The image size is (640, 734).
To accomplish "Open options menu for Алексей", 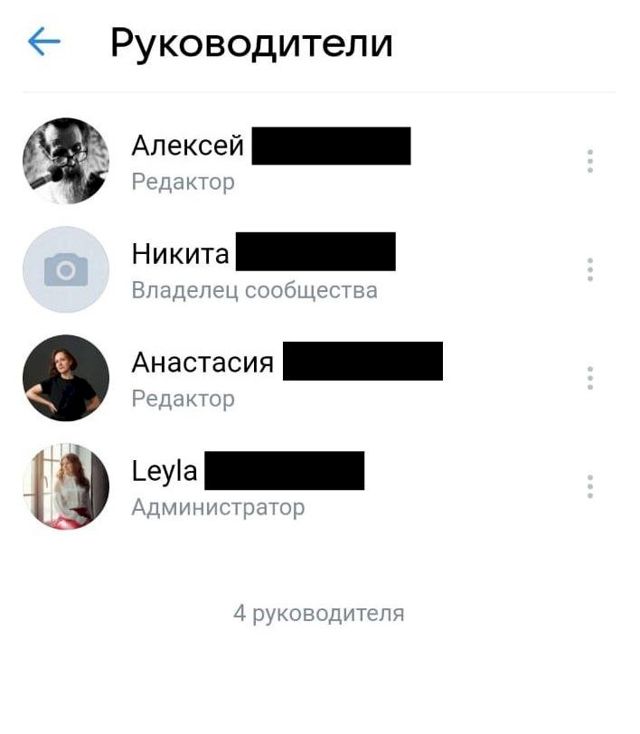I will pyautogui.click(x=590, y=162).
